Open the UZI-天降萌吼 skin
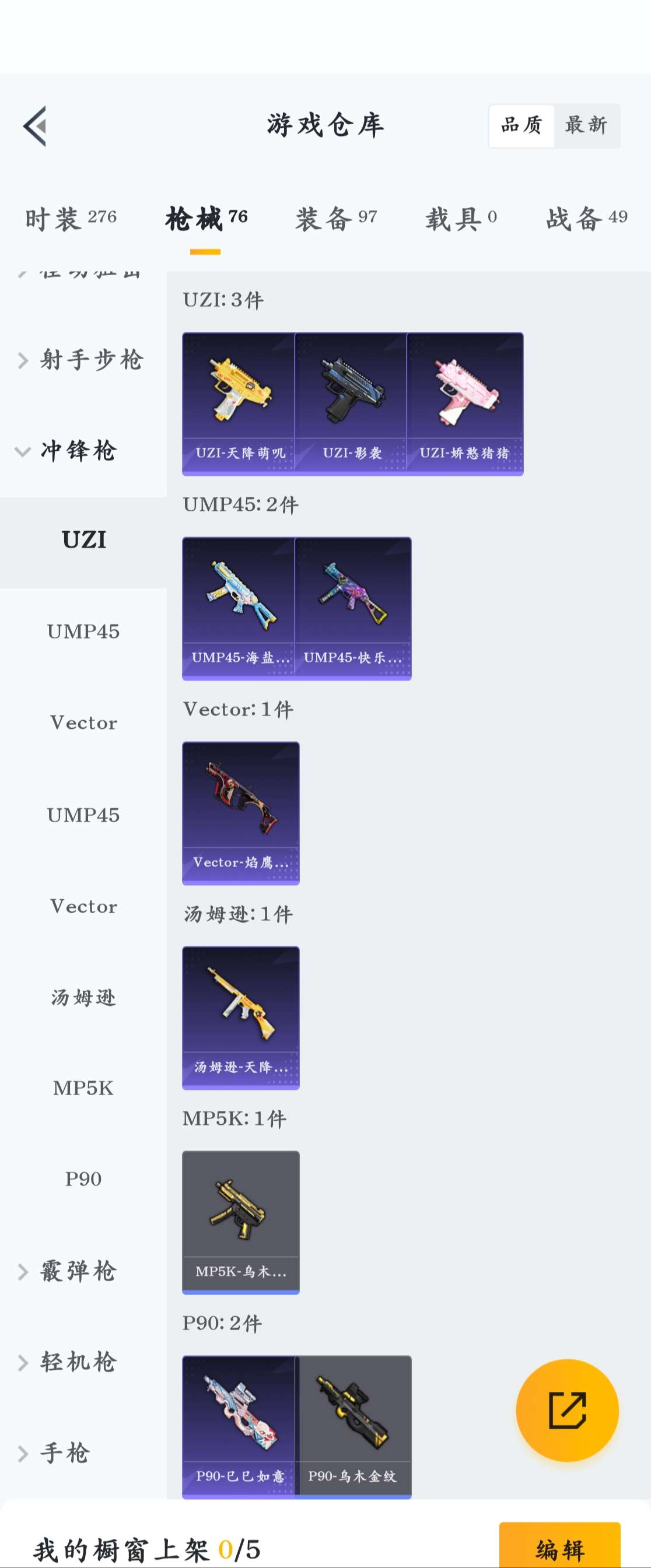This screenshot has width=651, height=1568. point(239,402)
